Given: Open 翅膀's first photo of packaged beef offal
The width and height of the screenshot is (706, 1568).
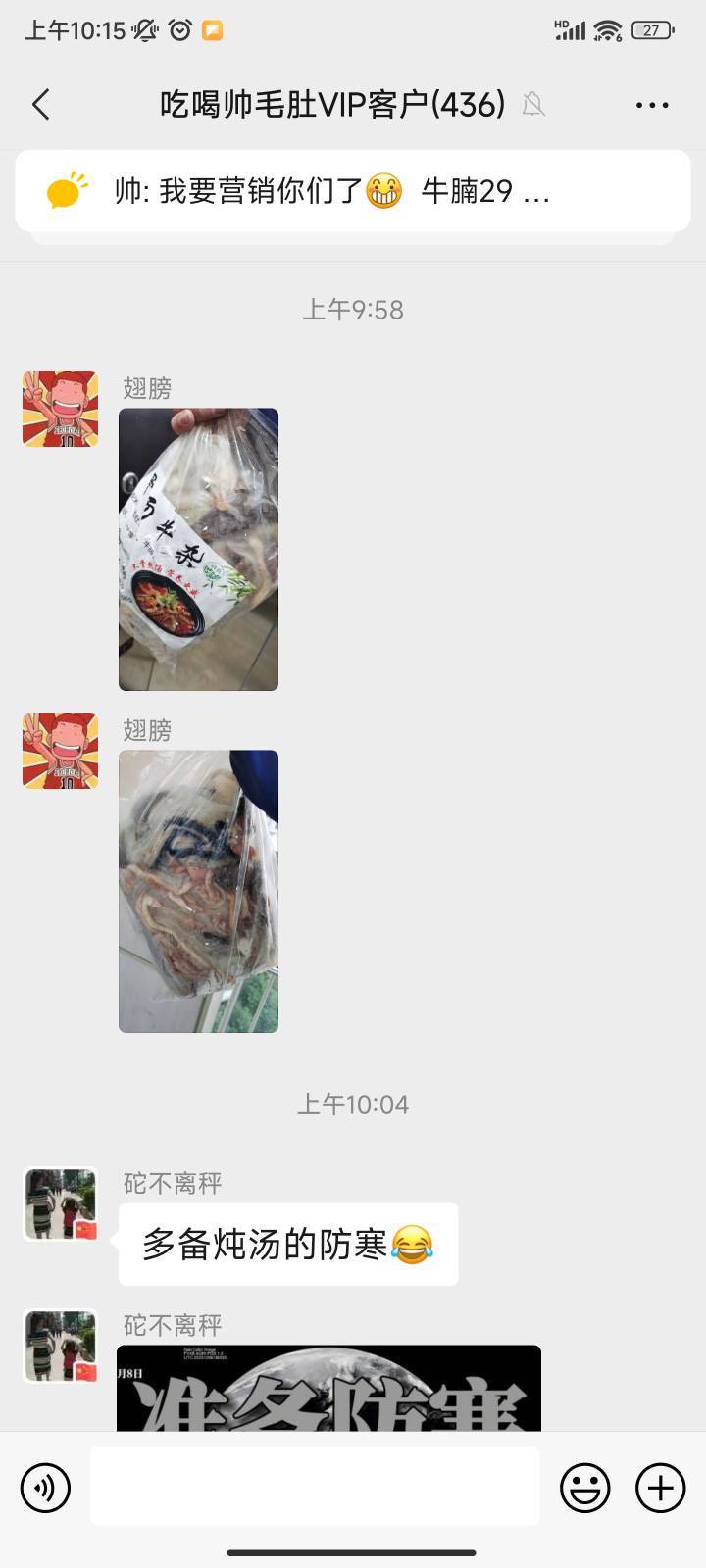Looking at the screenshot, I should [198, 549].
